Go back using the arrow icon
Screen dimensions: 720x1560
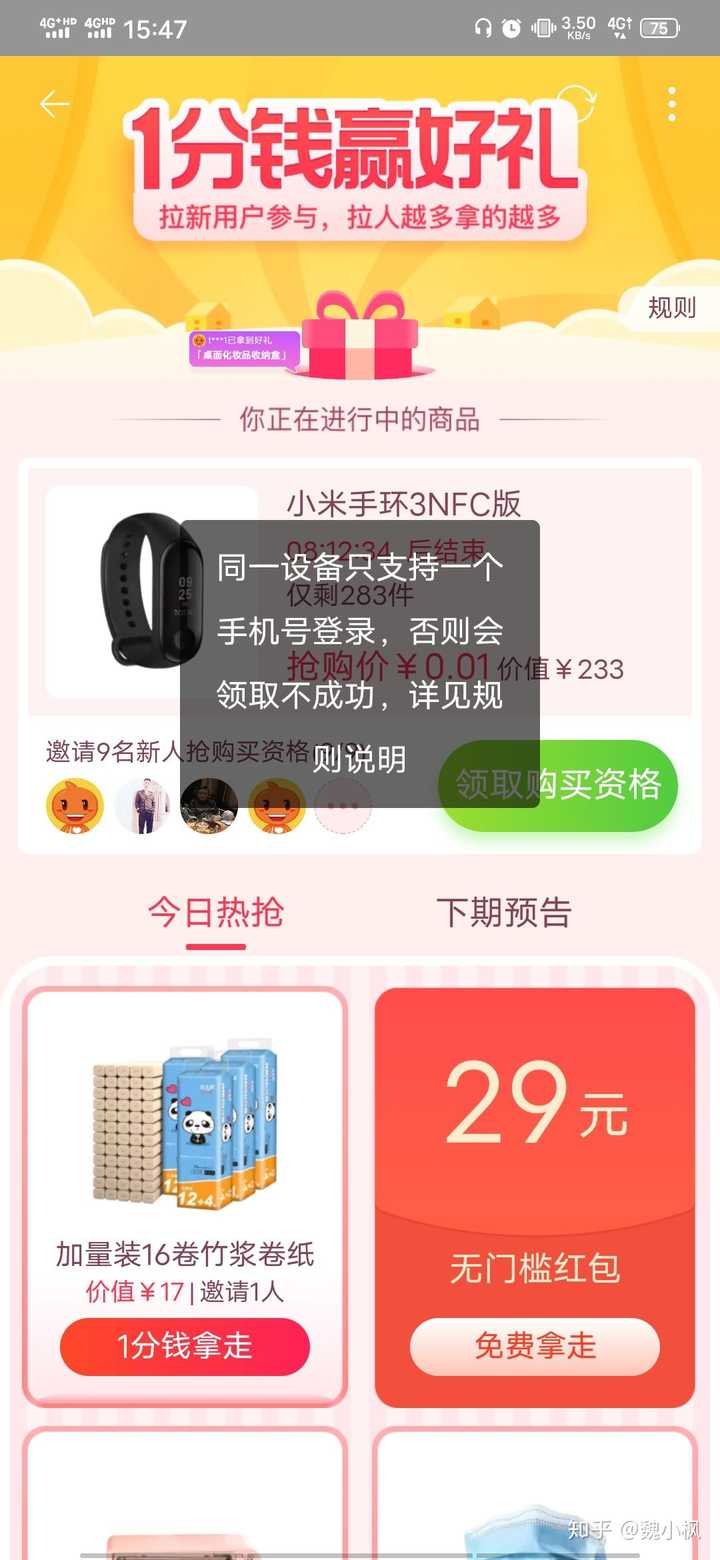[x=54, y=104]
